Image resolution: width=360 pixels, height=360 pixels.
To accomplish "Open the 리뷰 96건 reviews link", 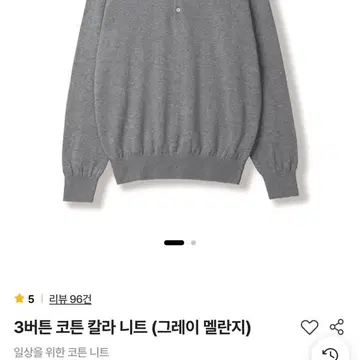I will pyautogui.click(x=70, y=299).
